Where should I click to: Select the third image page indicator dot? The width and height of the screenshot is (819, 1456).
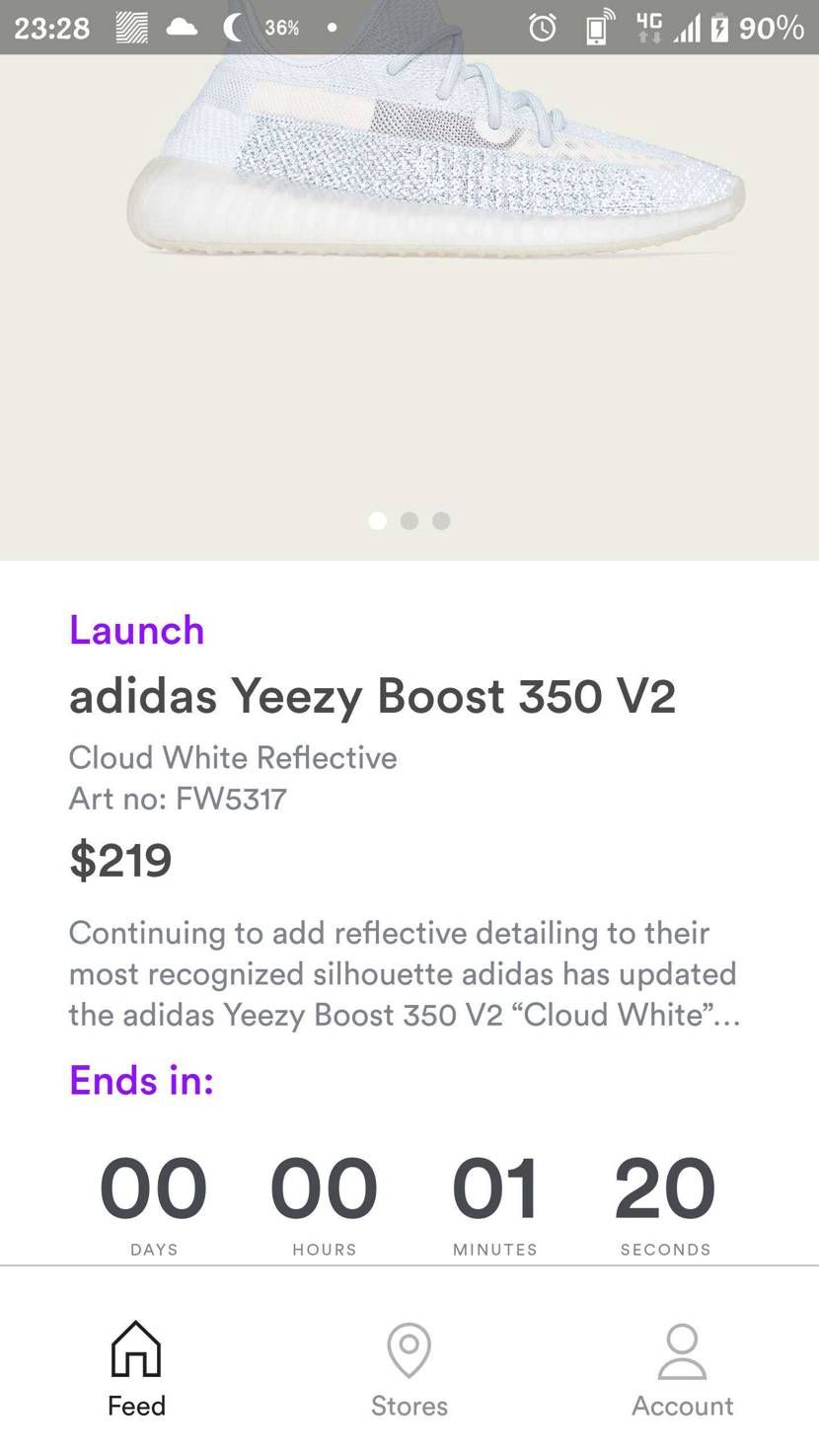[x=441, y=520]
